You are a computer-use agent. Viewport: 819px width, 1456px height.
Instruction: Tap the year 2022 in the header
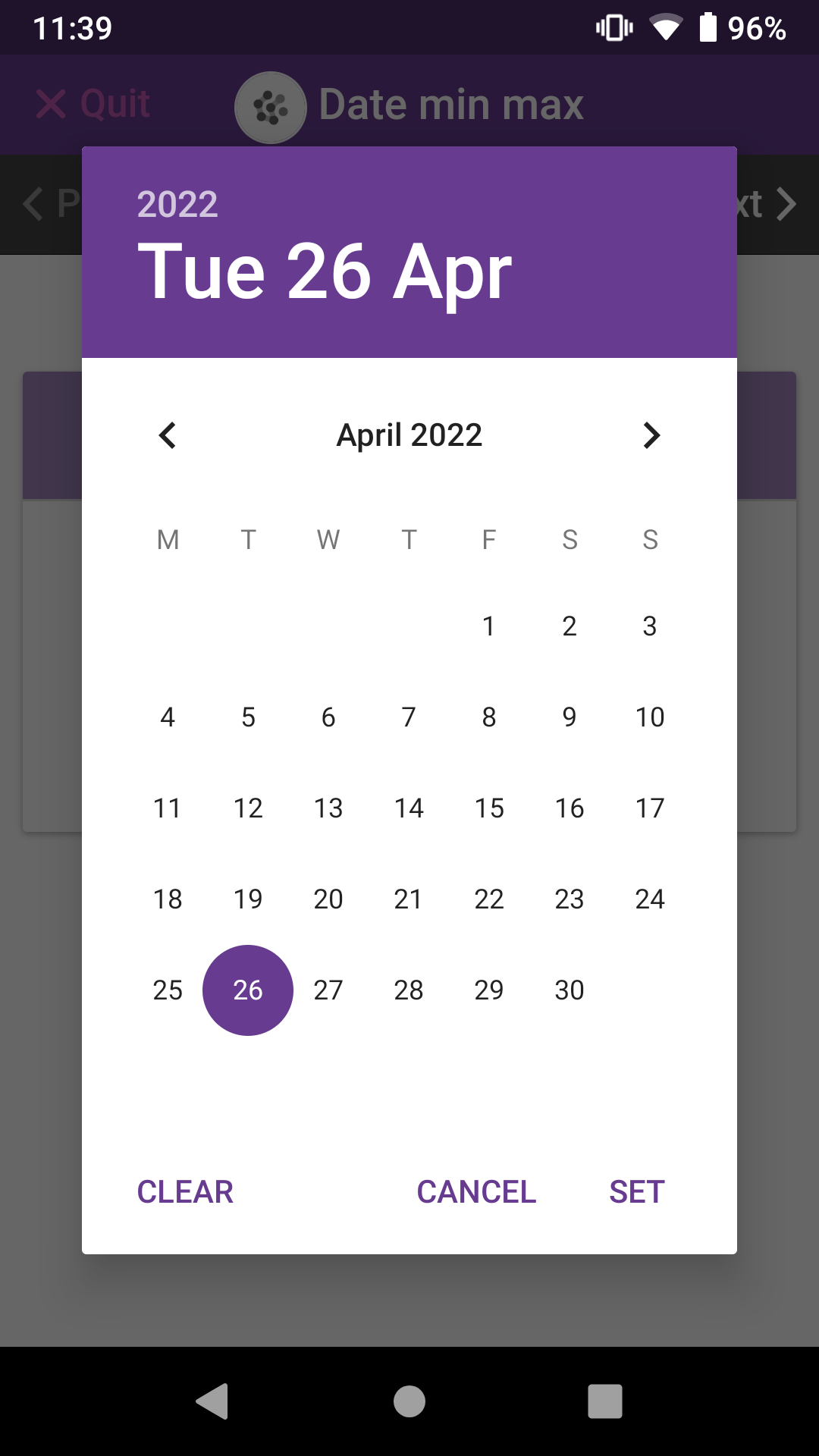[x=177, y=204]
